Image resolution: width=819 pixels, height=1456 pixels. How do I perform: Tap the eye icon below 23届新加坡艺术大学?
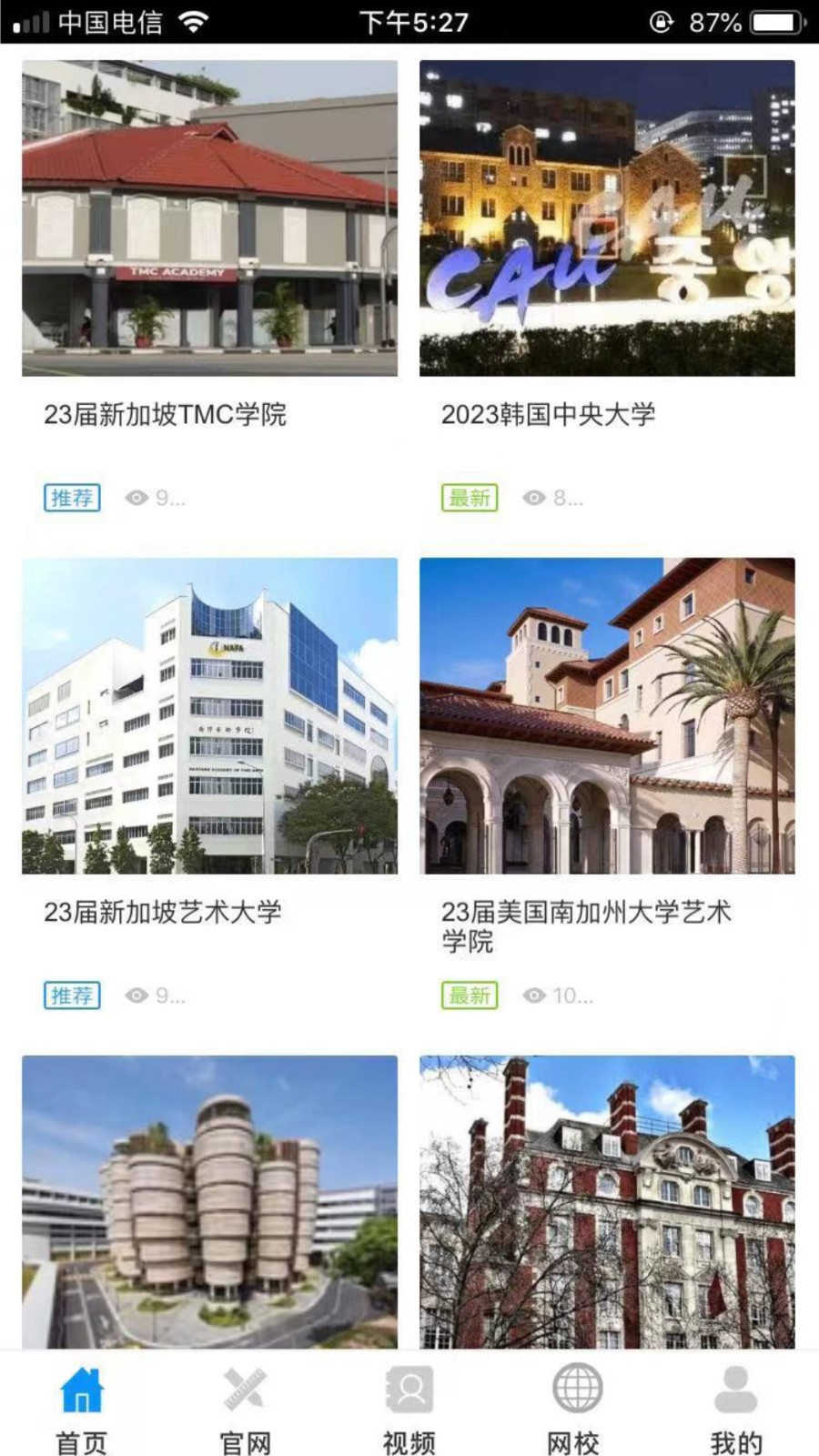point(136,996)
